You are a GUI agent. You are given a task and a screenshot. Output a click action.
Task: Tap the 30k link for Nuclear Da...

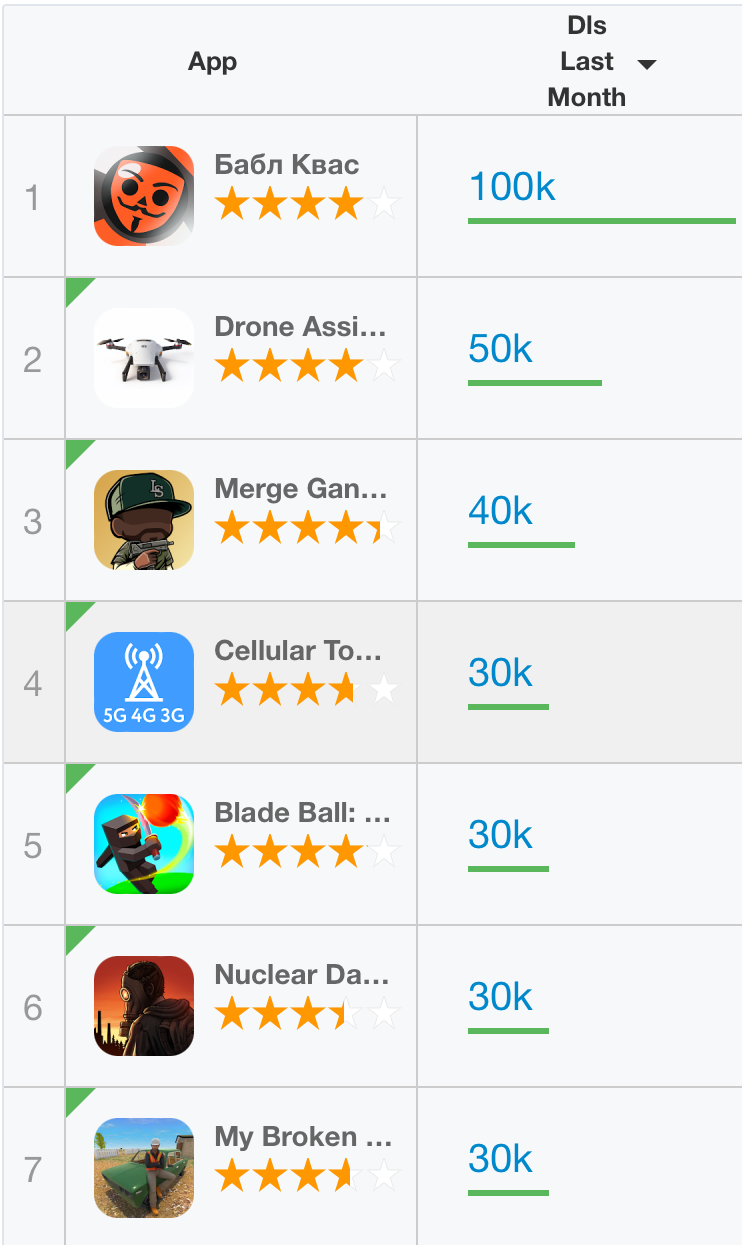[501, 997]
